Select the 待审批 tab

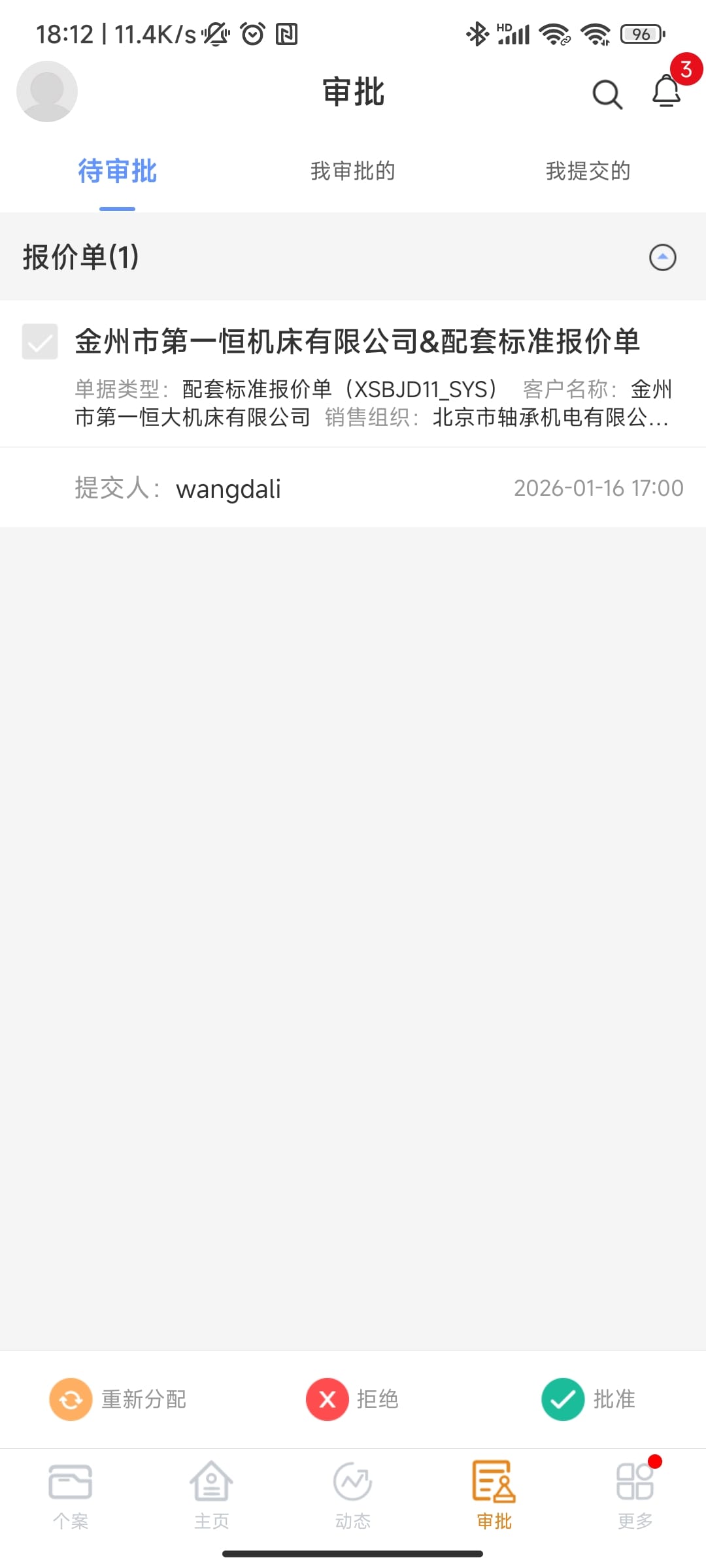118,171
